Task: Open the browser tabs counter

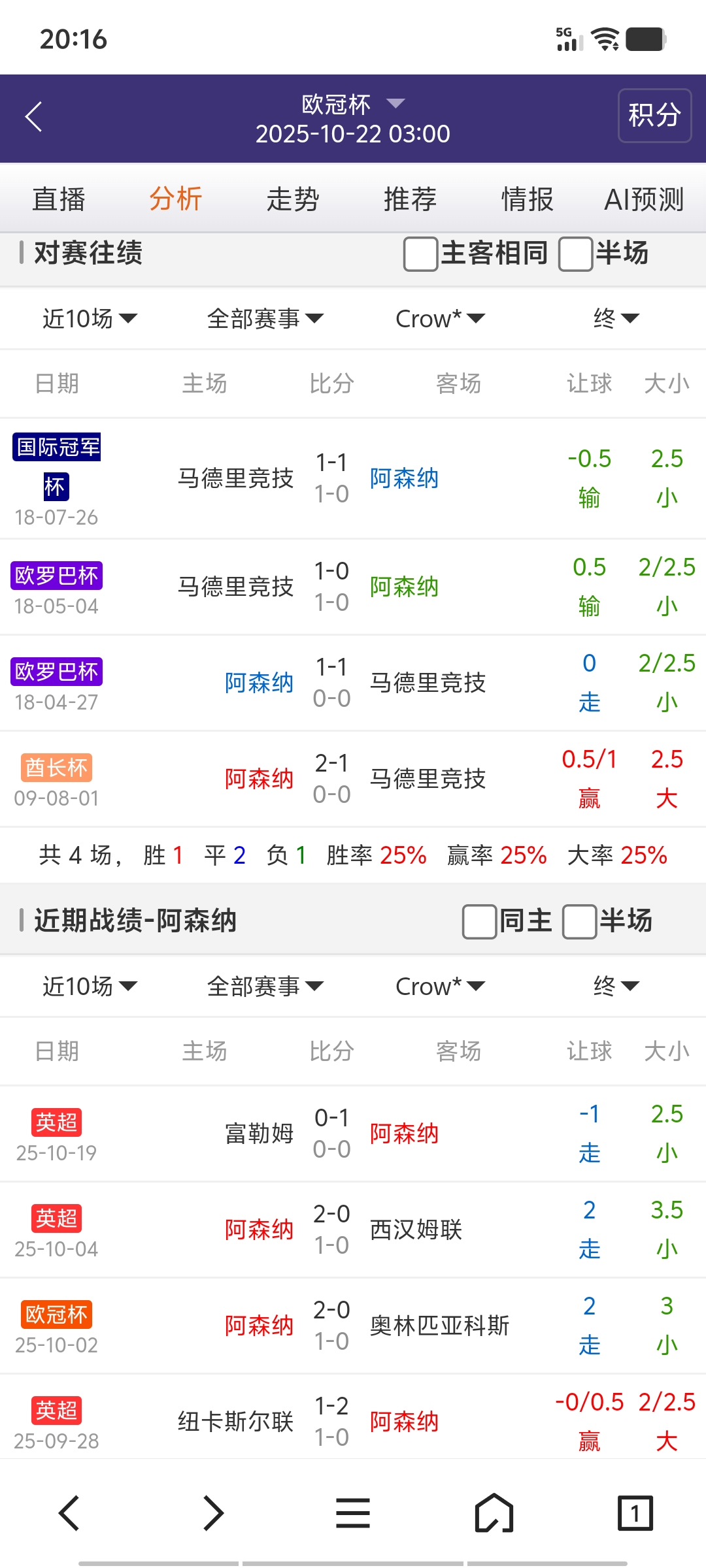Action: click(x=635, y=1513)
